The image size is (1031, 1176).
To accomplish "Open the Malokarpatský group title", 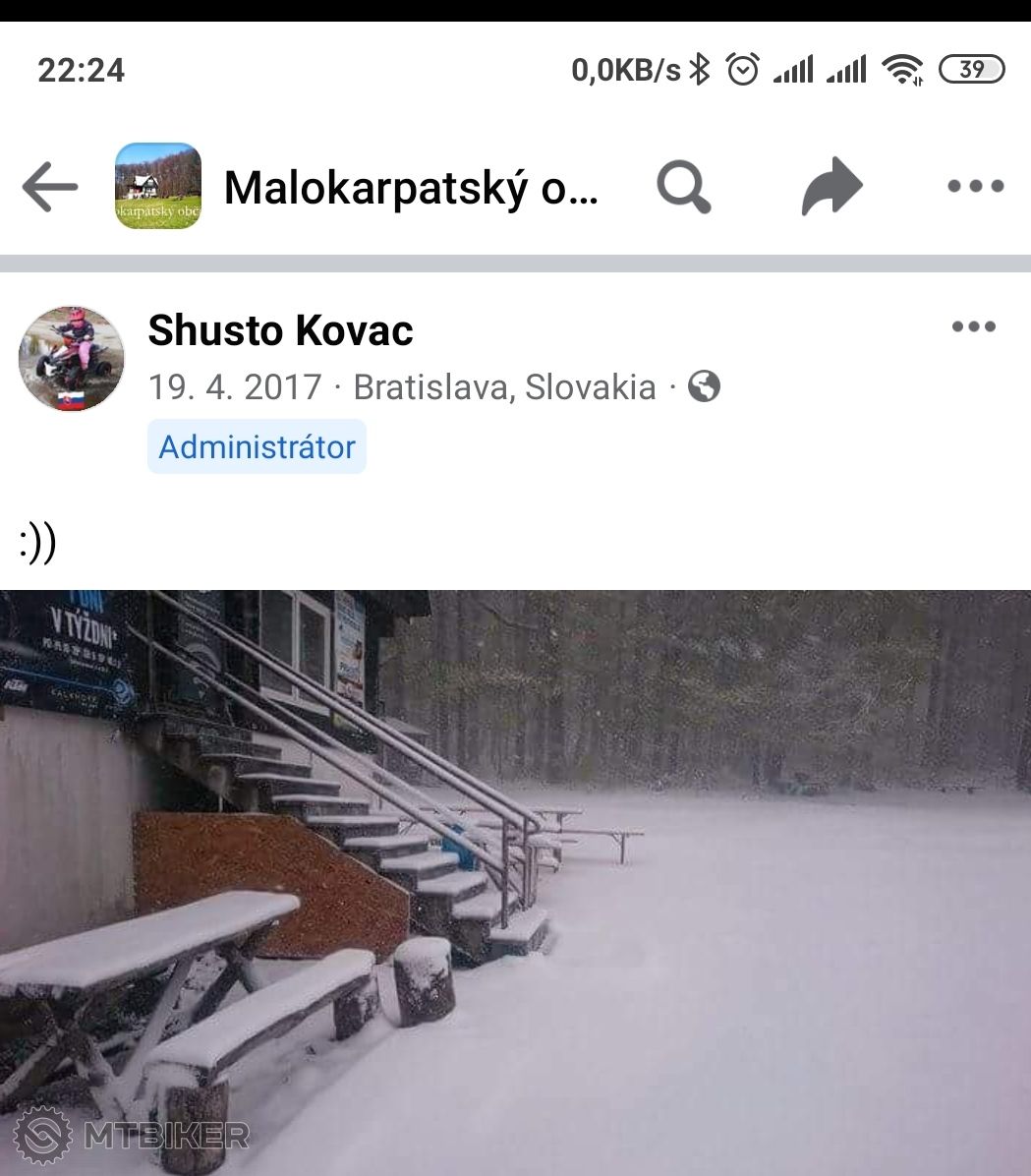I will [x=410, y=187].
